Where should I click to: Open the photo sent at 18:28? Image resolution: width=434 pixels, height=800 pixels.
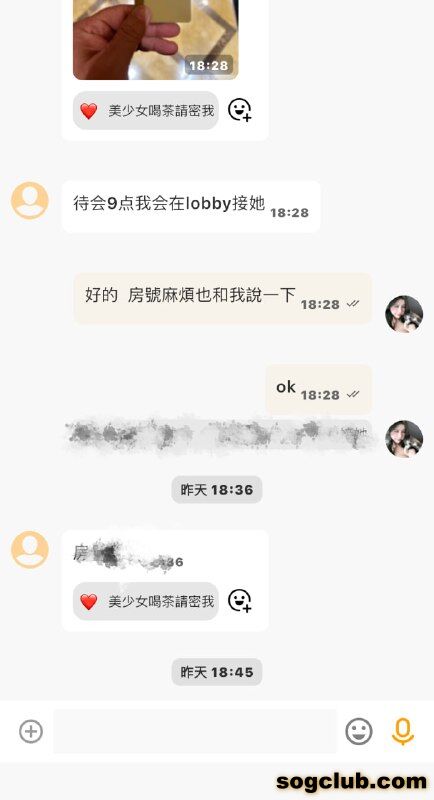[156, 40]
